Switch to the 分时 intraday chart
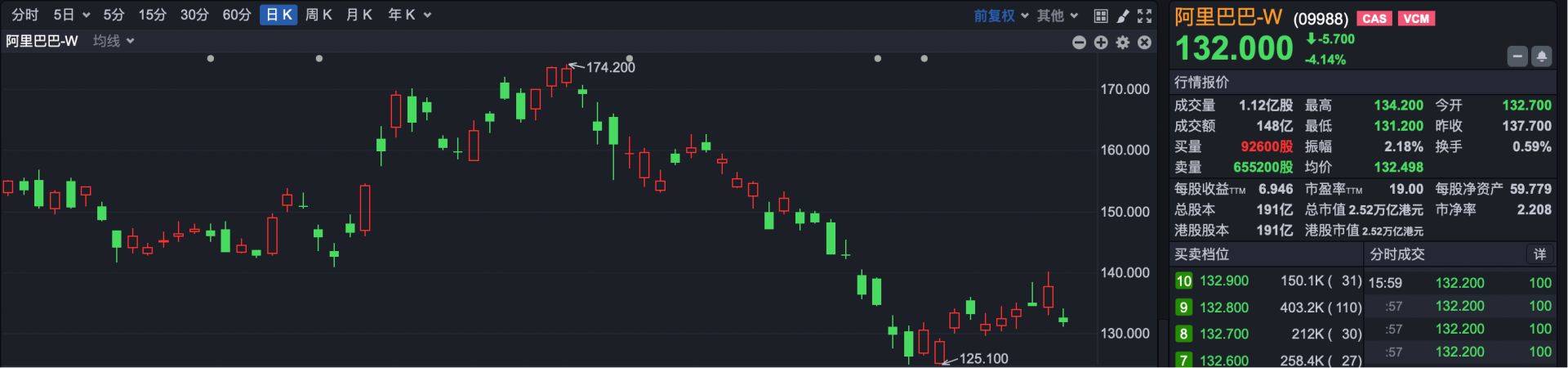This screenshot has height=368, width=1568. pos(24,15)
